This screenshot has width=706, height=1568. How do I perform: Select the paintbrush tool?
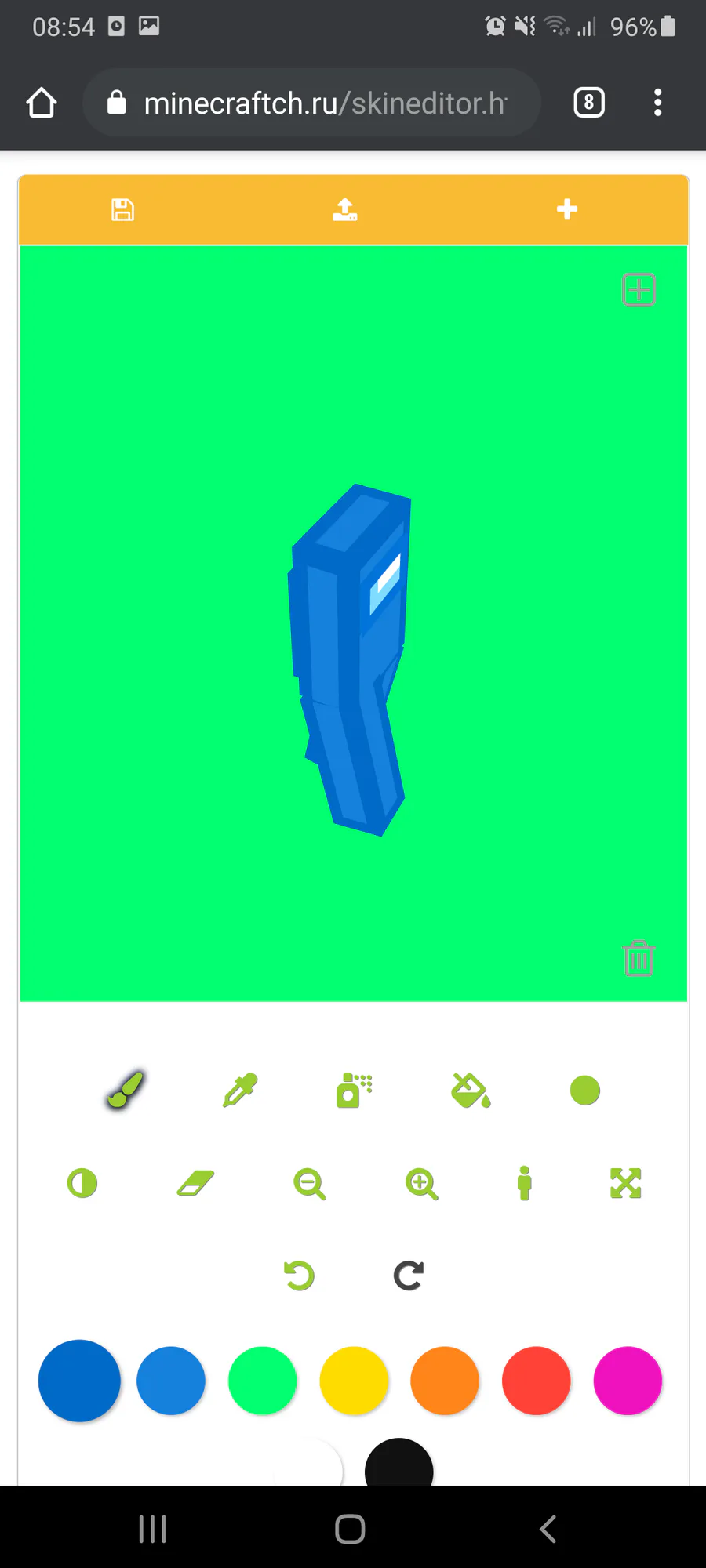[126, 1090]
